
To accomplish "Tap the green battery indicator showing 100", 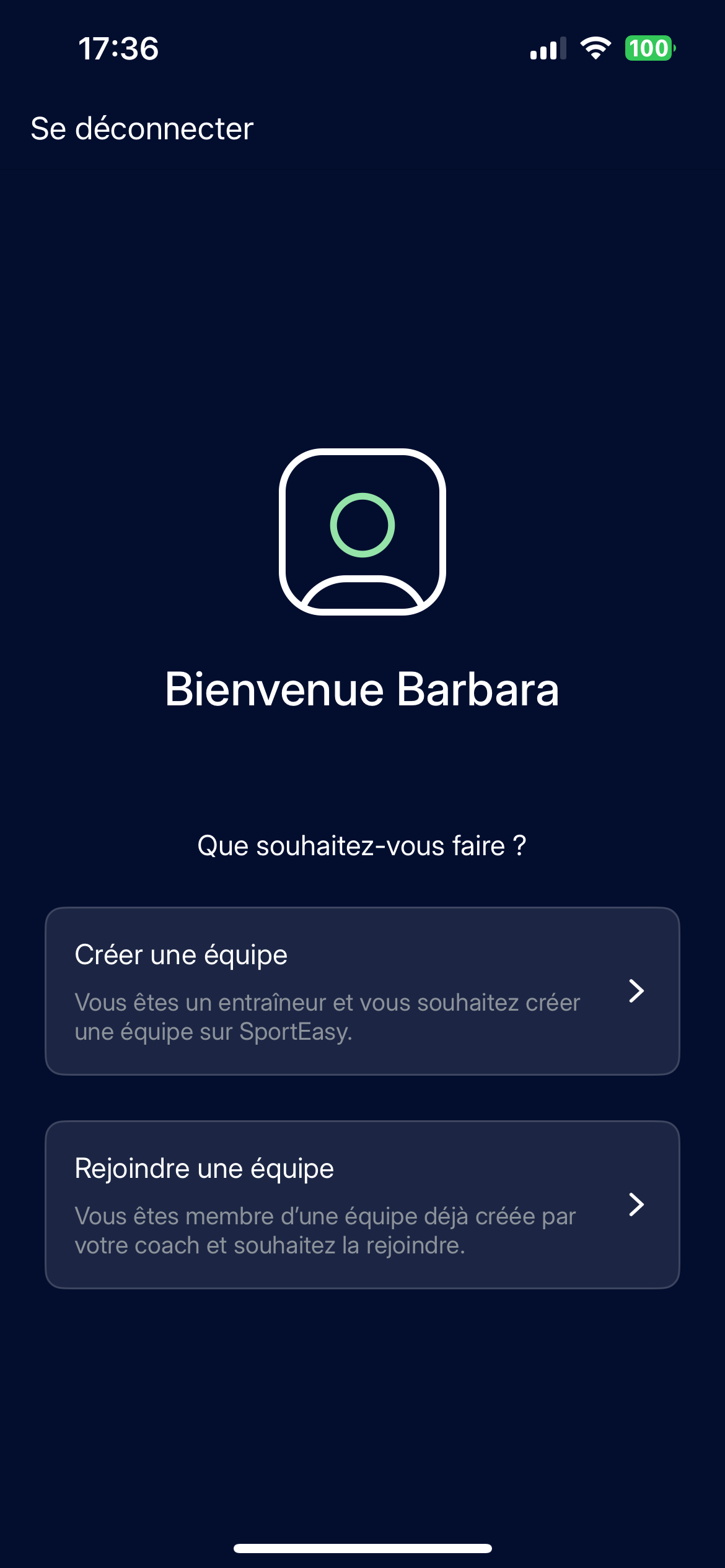I will point(647,48).
